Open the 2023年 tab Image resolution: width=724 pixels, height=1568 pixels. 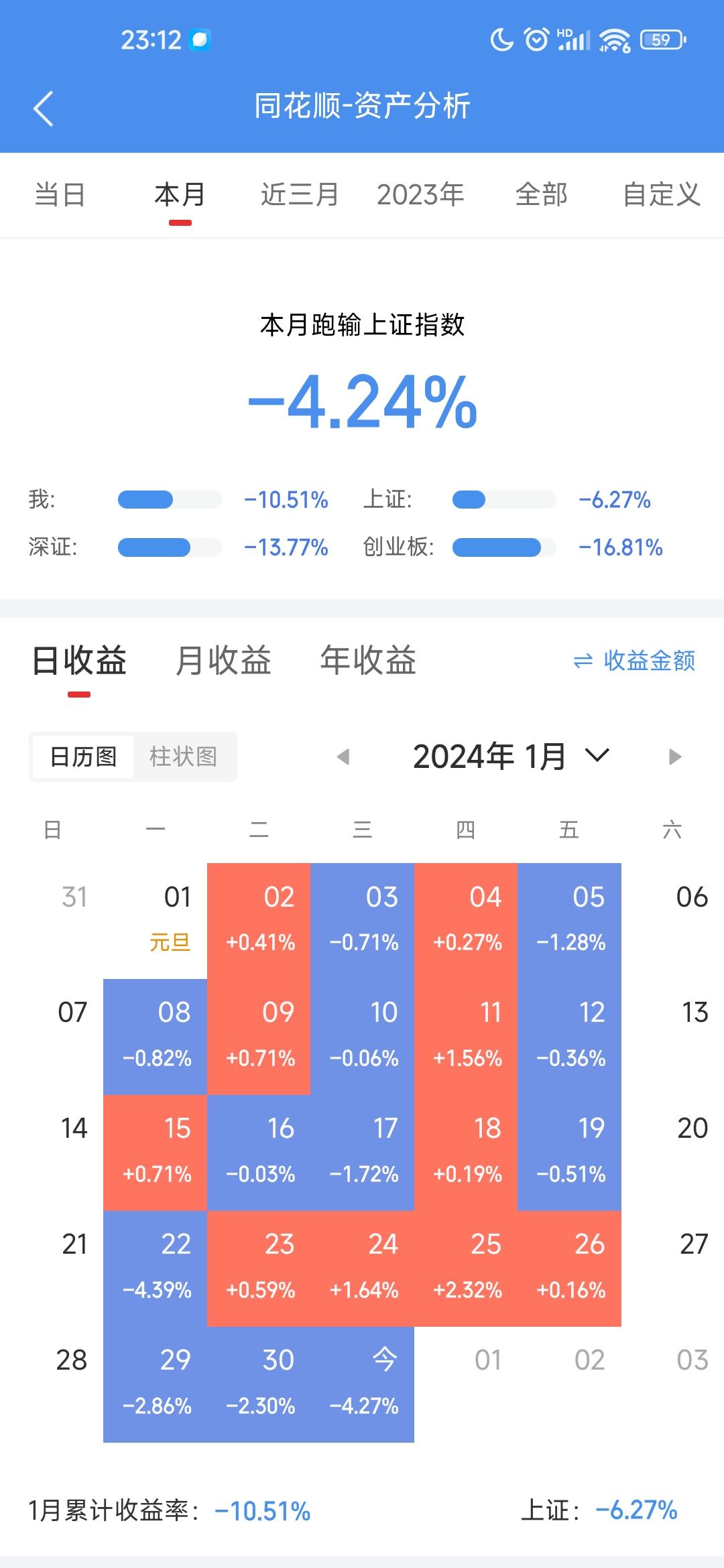[420, 195]
